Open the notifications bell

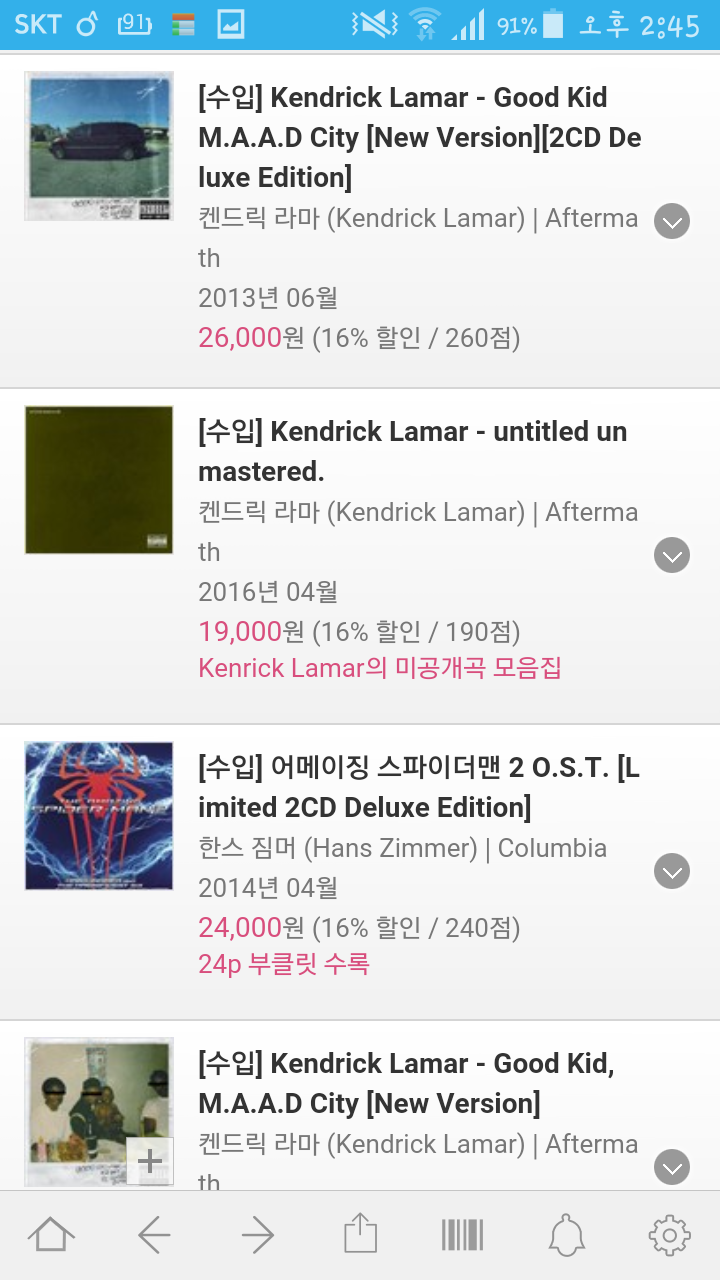(x=566, y=1236)
